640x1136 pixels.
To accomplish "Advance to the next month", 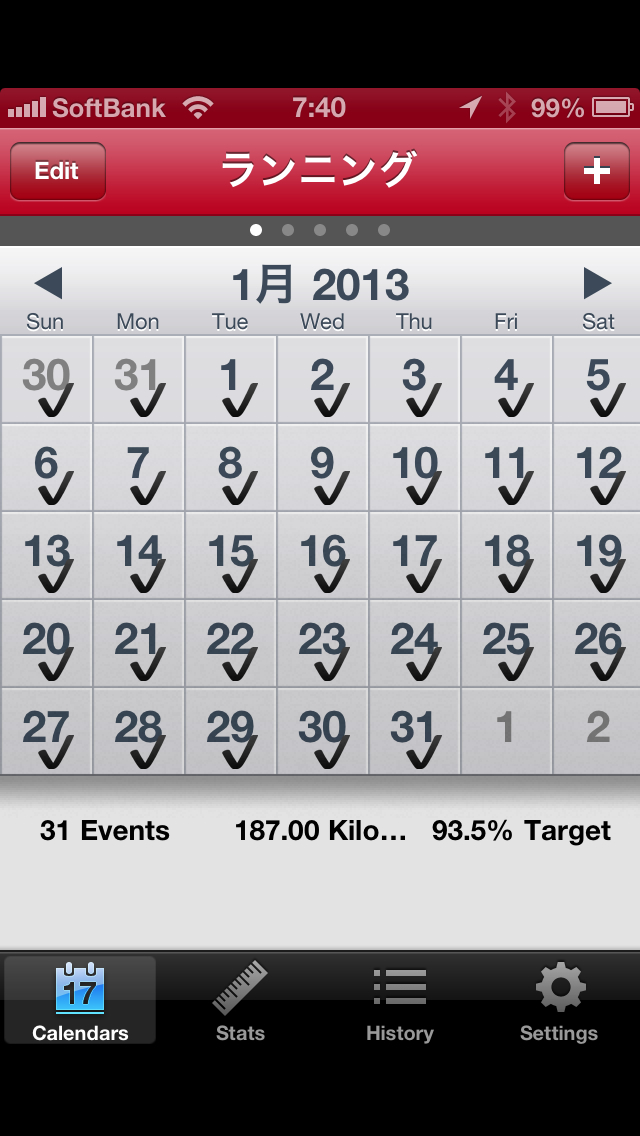I will (x=597, y=284).
